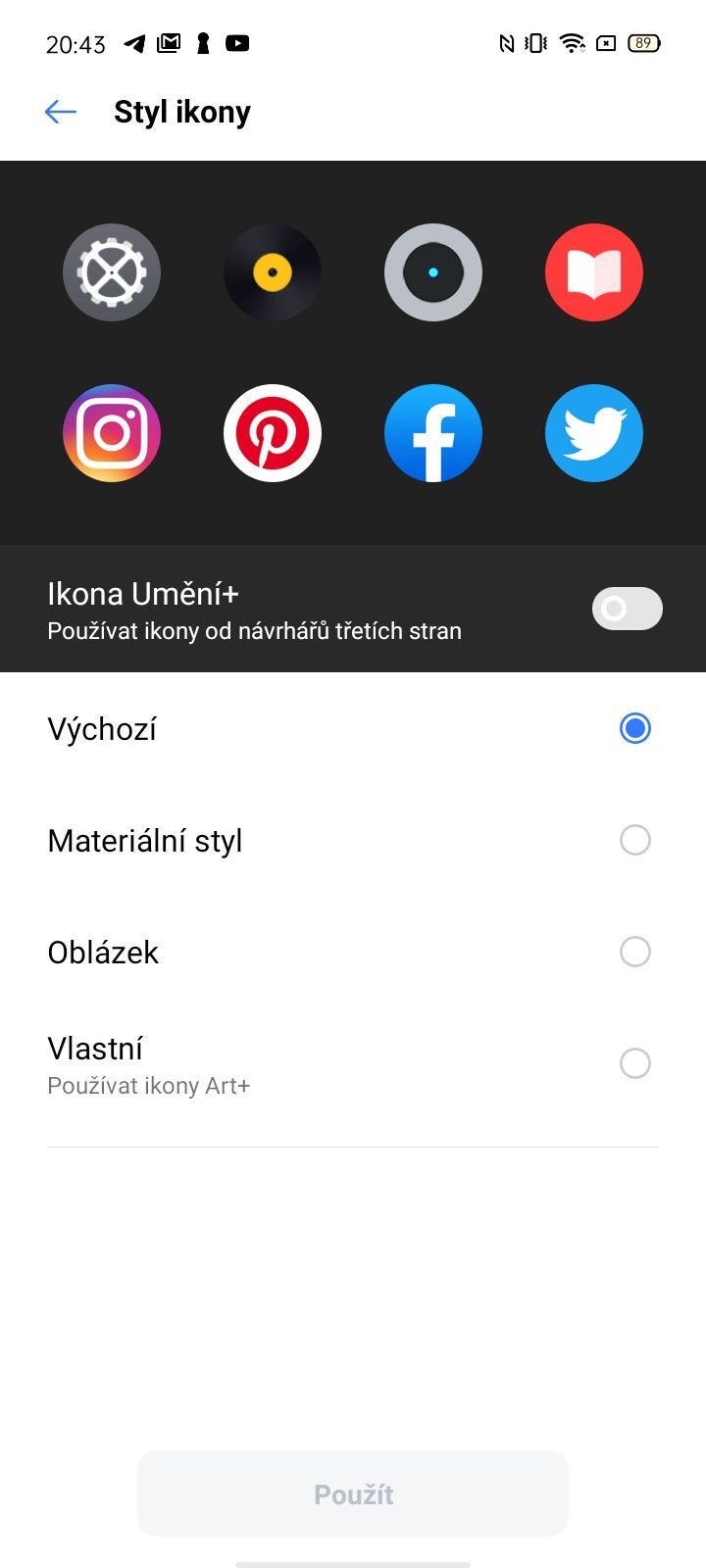The image size is (706, 1568).
Task: Enable the Ikona Umění+ toggle
Action: (627, 609)
